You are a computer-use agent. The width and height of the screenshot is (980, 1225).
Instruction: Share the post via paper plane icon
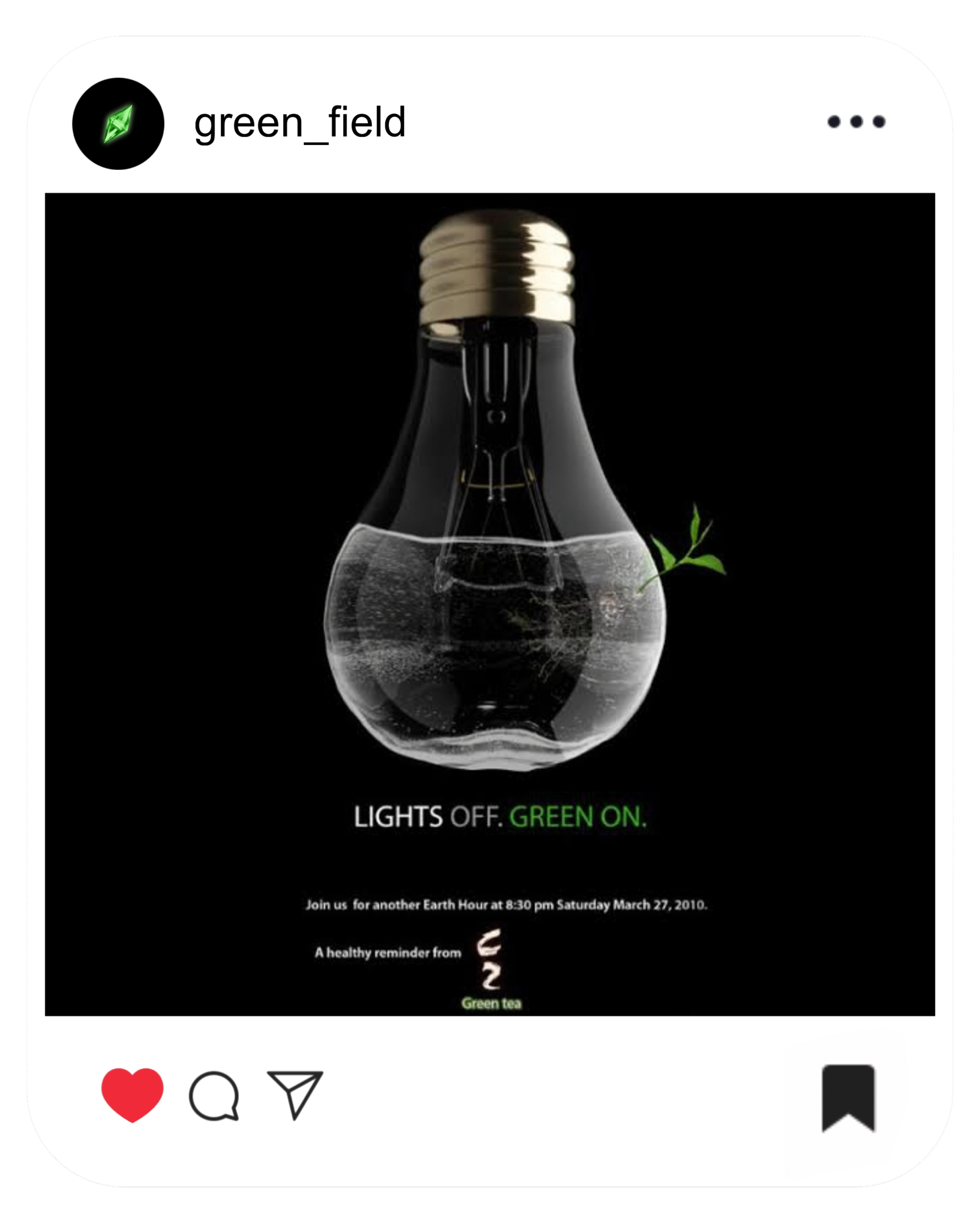pyautogui.click(x=295, y=1094)
